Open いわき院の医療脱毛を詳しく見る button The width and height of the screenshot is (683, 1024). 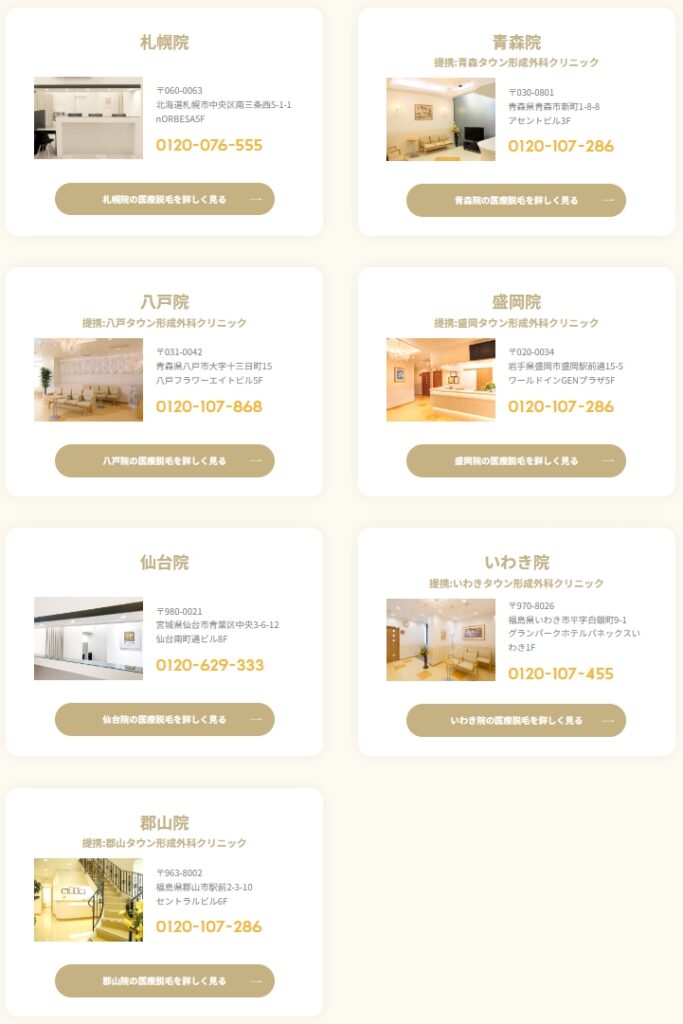coord(516,720)
